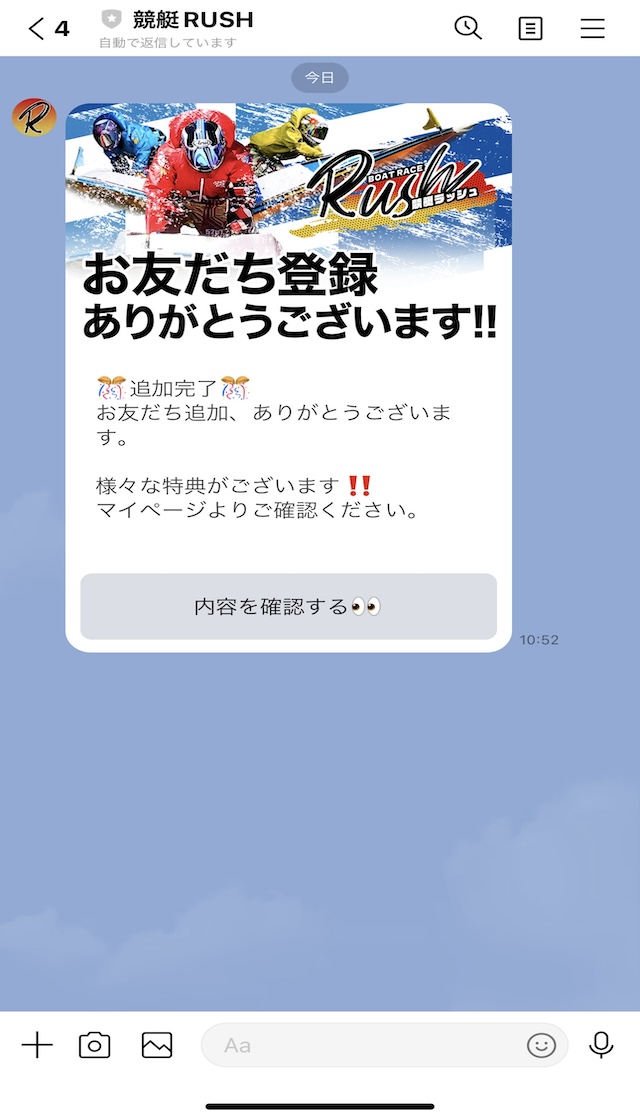
Task: Open 競艇RUSH profile avatar
Action: point(34,119)
